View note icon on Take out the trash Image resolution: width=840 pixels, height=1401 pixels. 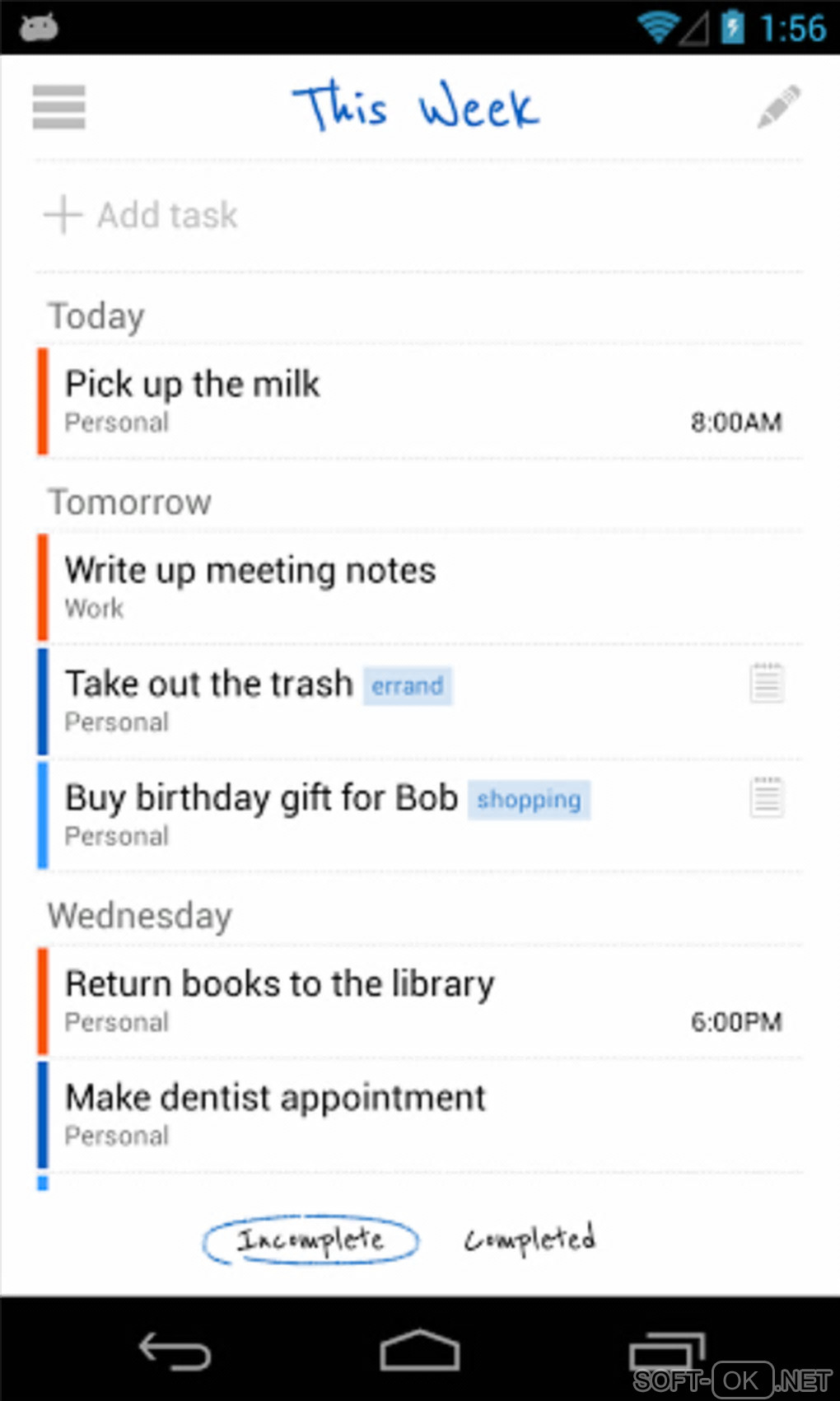[x=767, y=684]
